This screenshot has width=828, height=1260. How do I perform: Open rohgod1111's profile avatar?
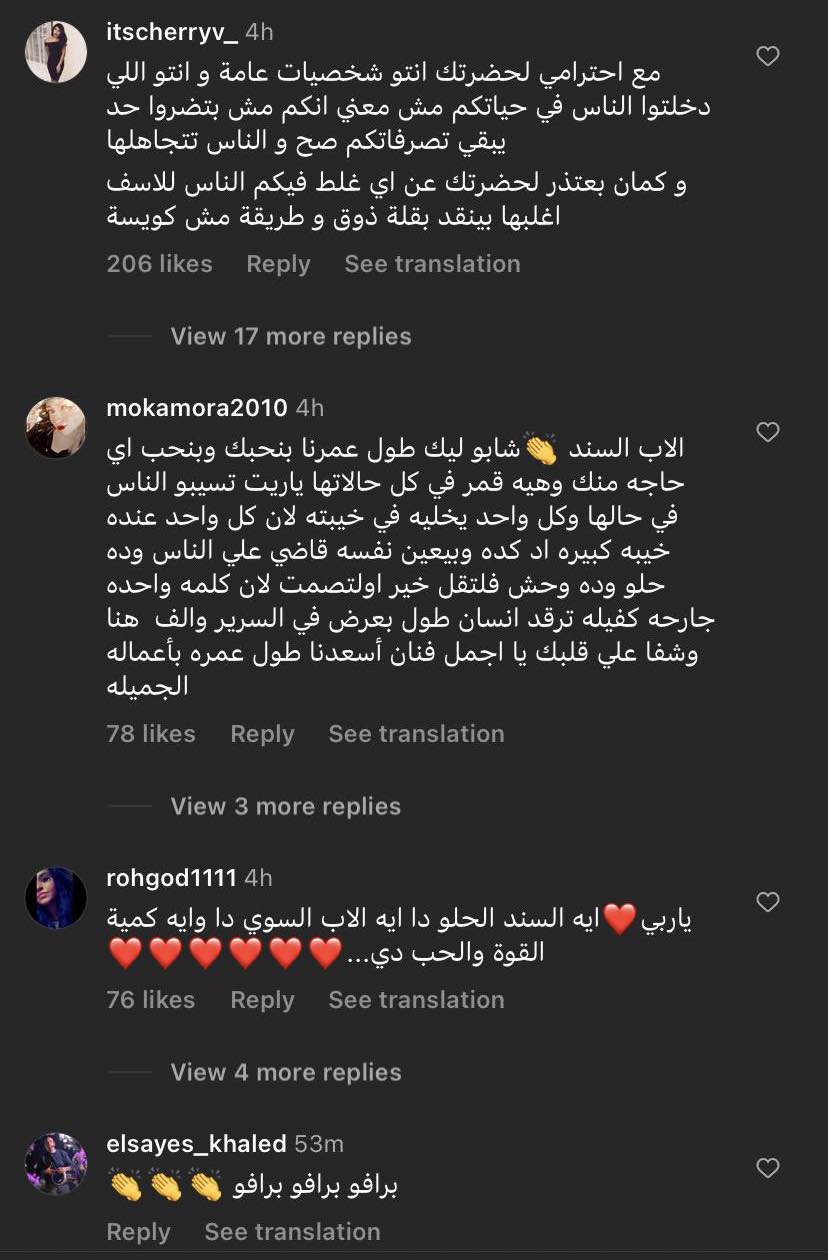(x=56, y=897)
